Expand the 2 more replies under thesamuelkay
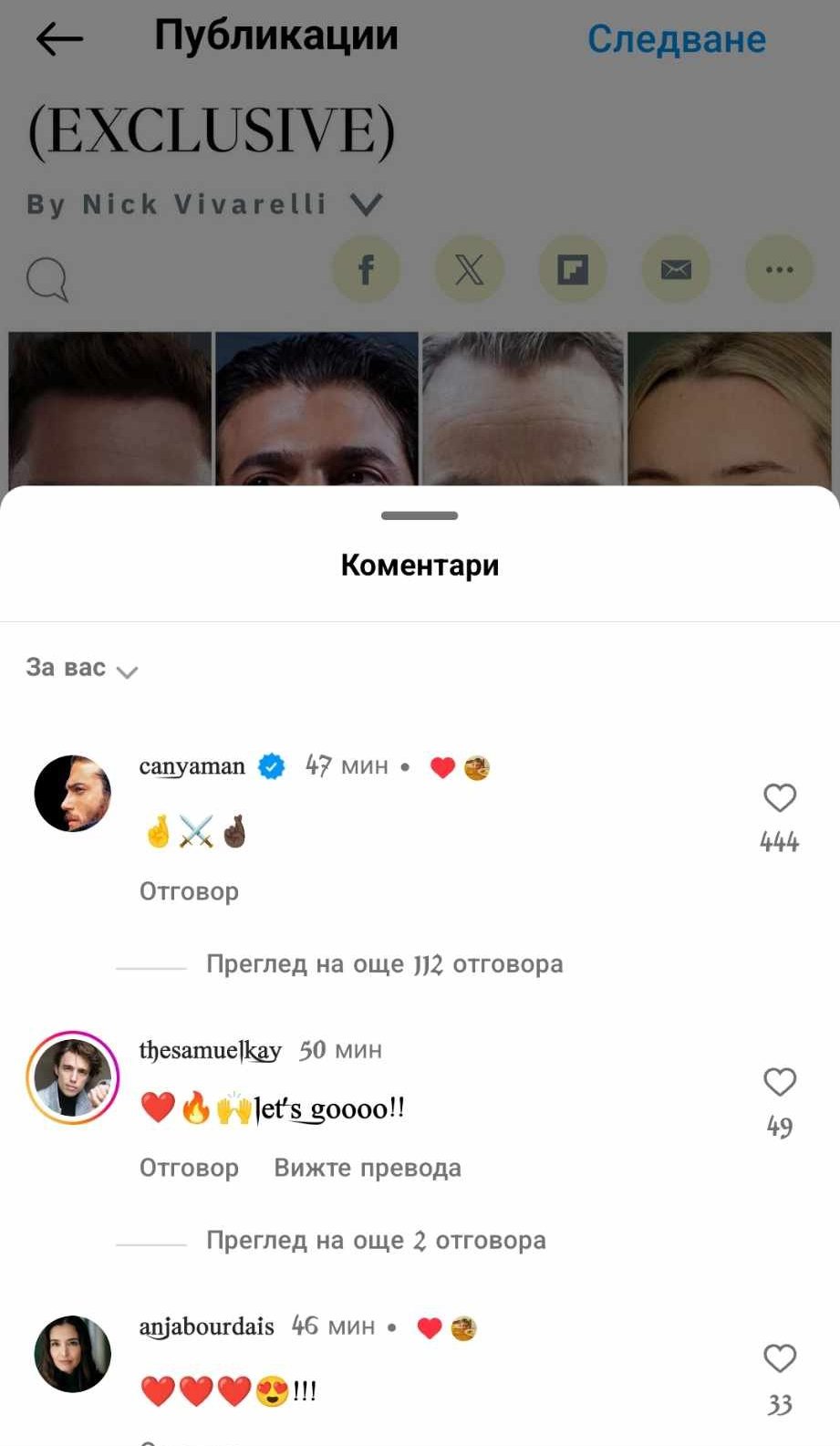Image resolution: width=840 pixels, height=1446 pixels. tap(376, 1241)
